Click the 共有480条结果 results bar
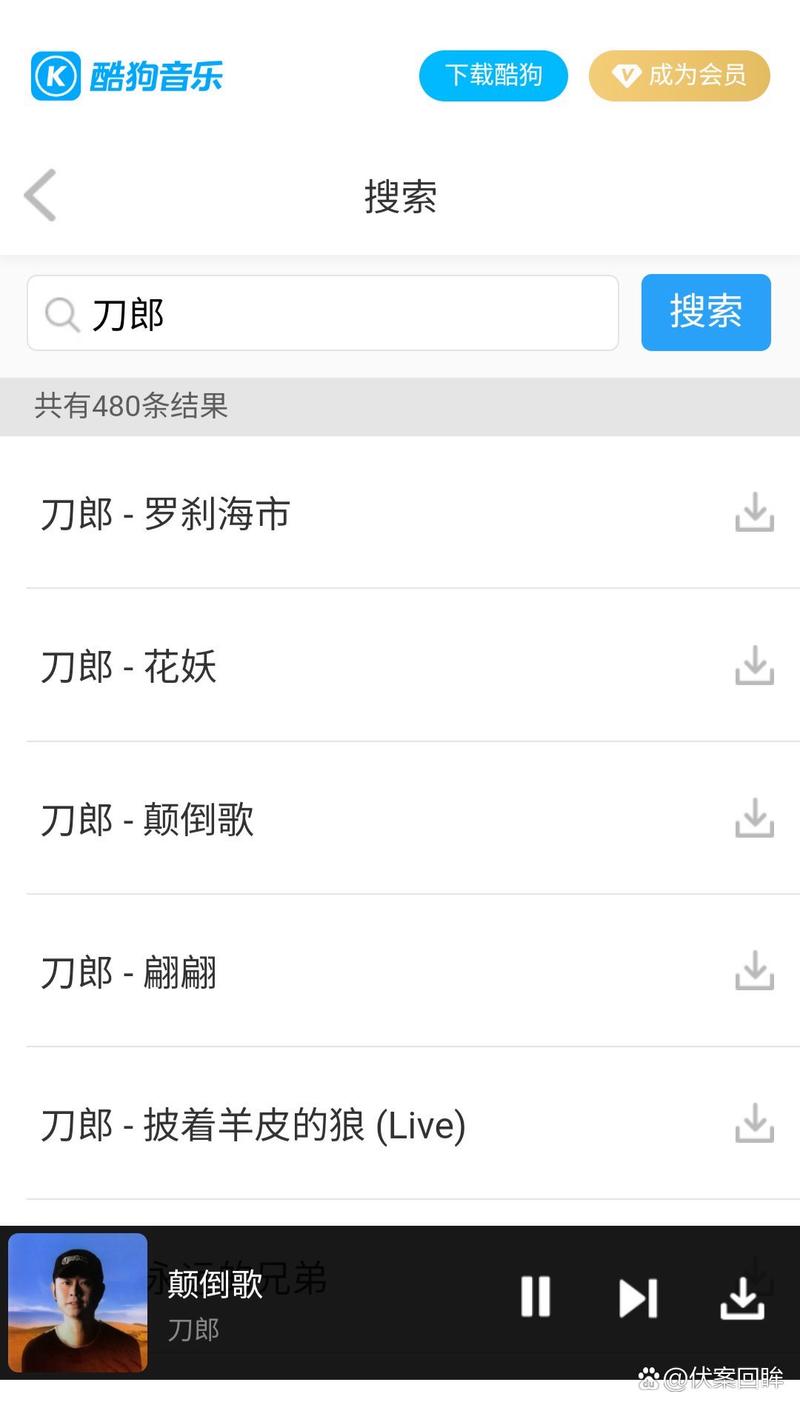The image size is (800, 1408). click(132, 406)
